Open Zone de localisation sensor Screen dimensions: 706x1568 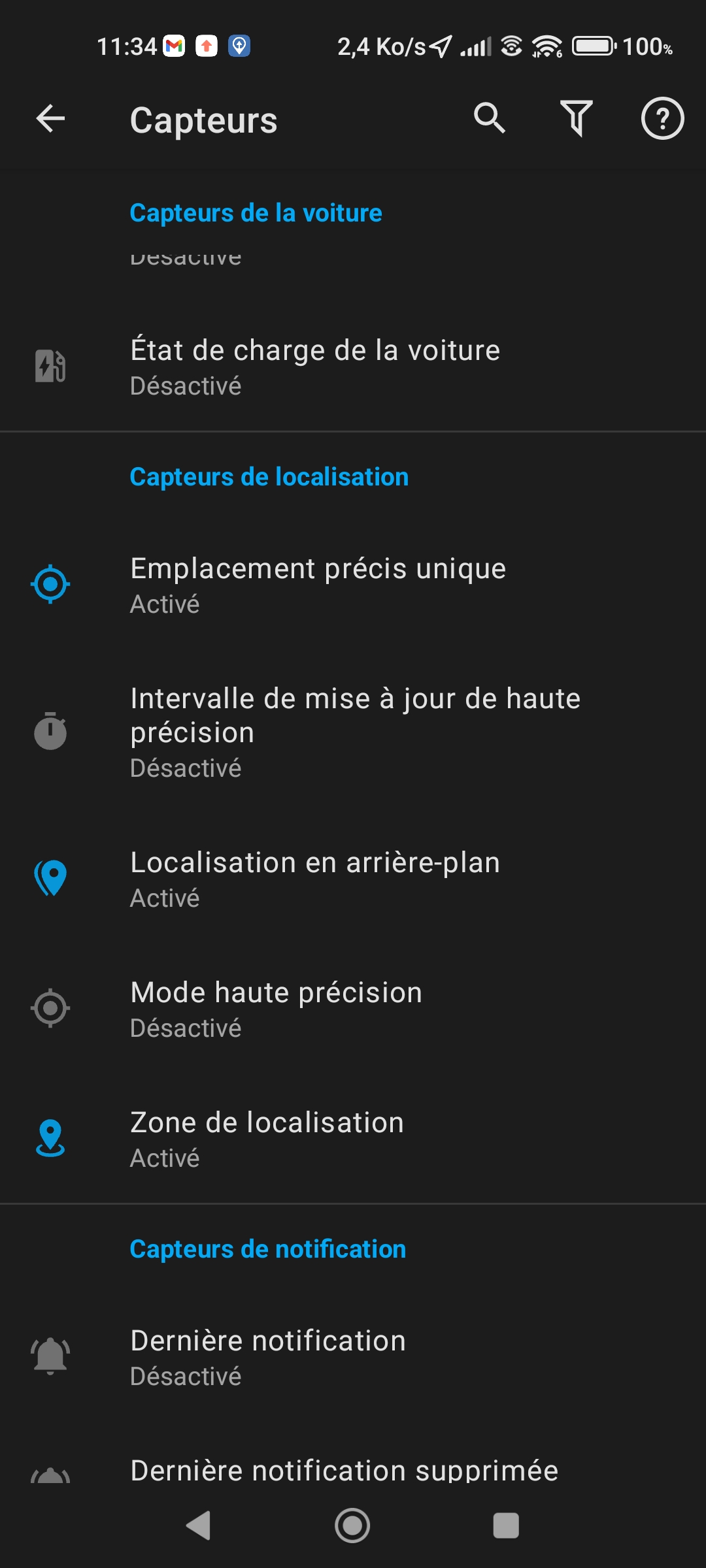[x=353, y=1139]
